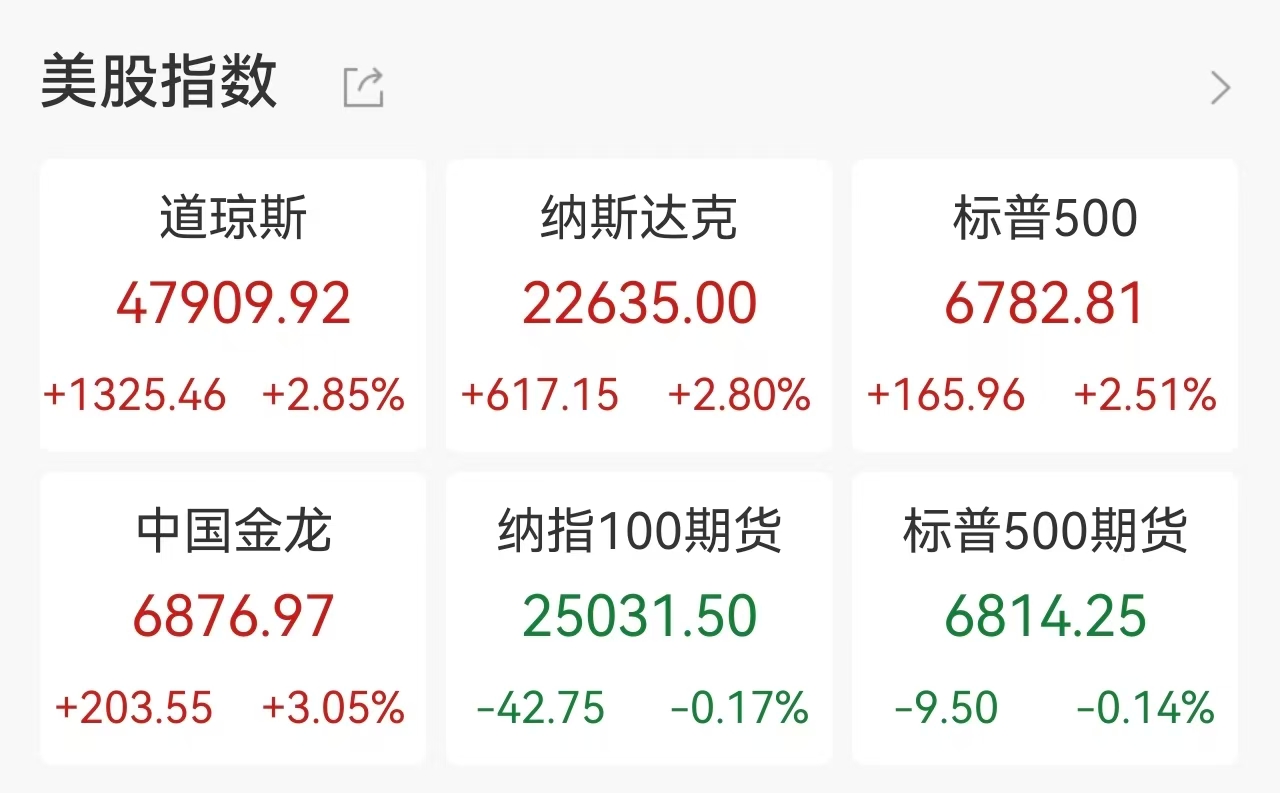Share the 美股指数 section

point(363,87)
